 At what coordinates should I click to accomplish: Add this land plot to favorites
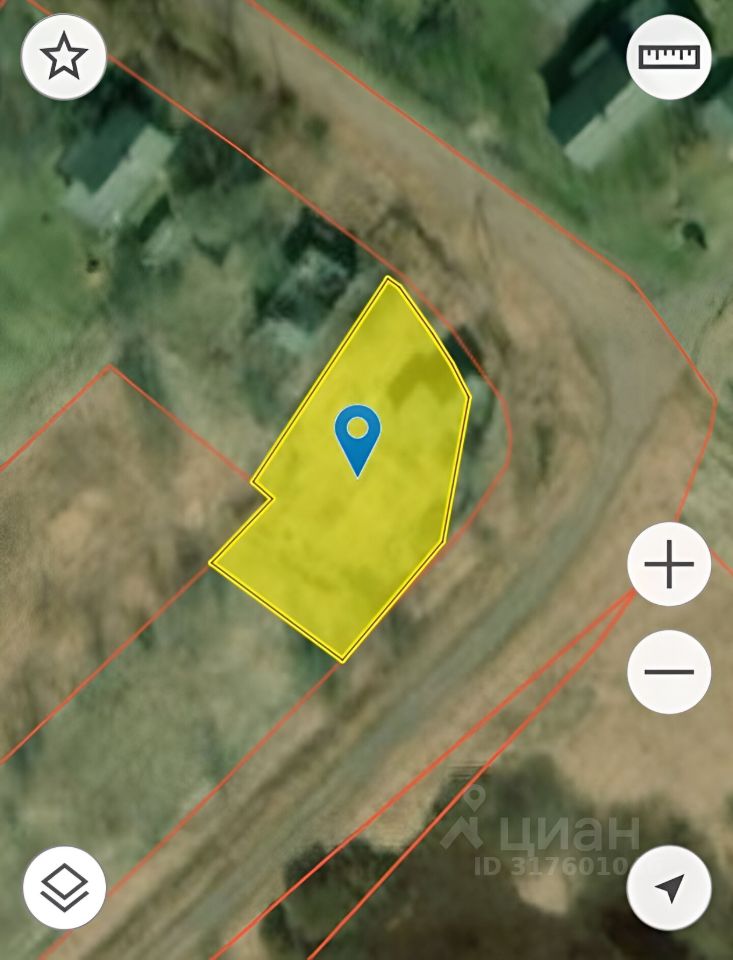click(64, 58)
